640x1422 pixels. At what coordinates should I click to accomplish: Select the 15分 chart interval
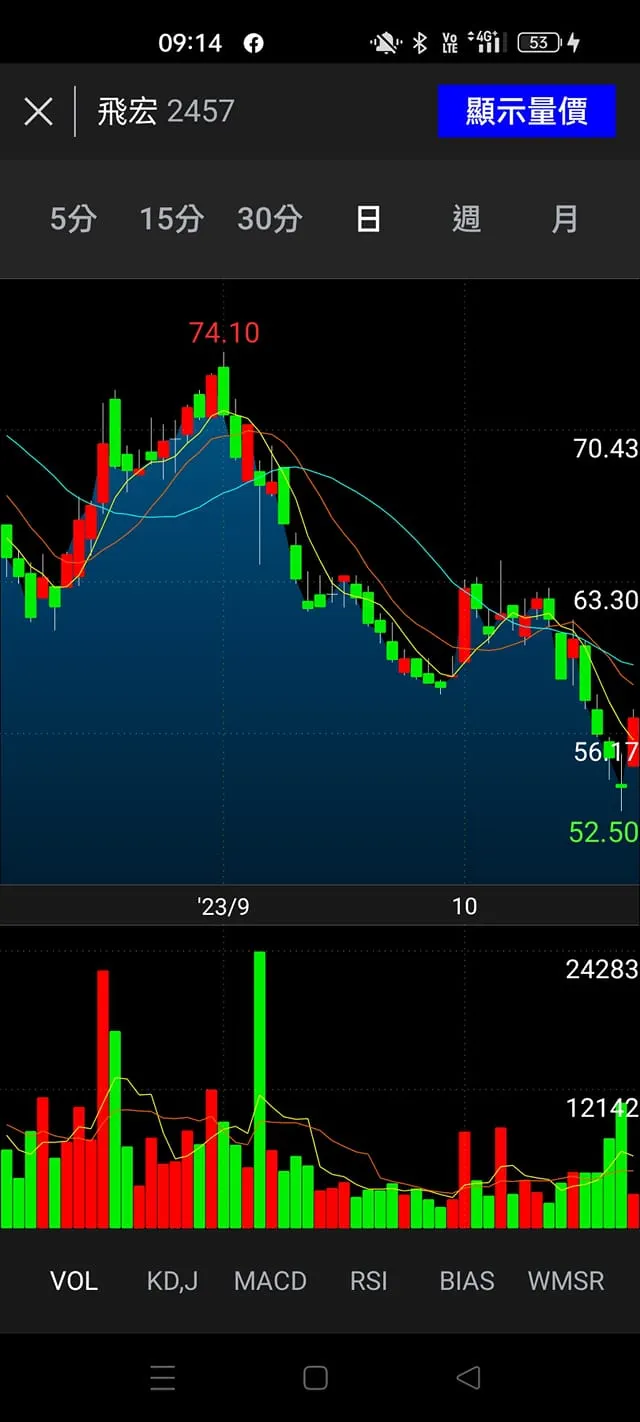[171, 219]
